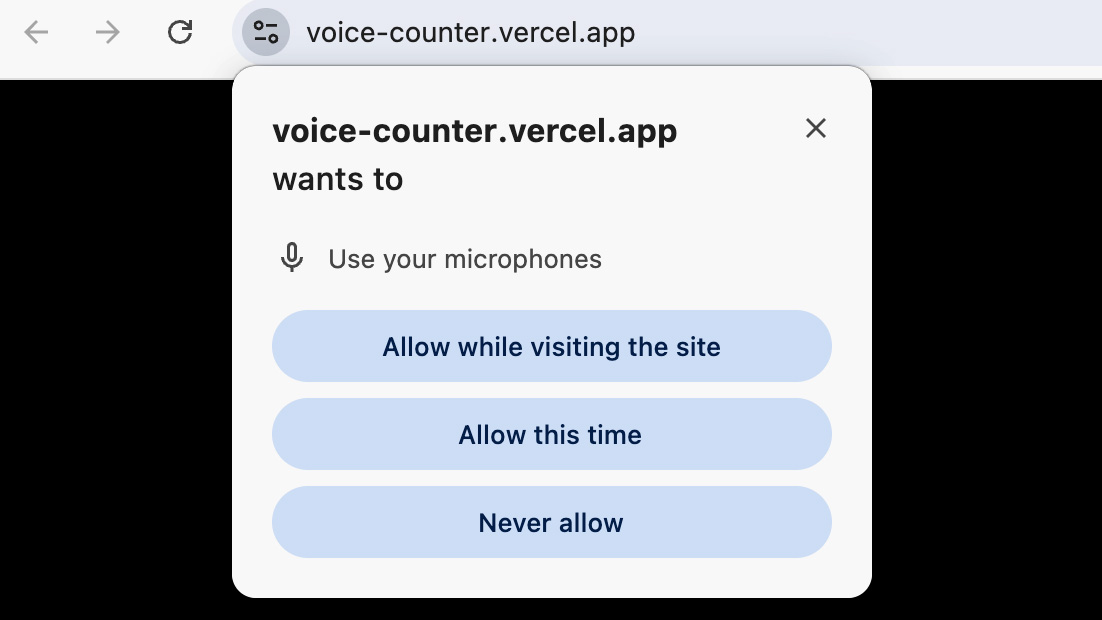Go forward to next page

(107, 33)
